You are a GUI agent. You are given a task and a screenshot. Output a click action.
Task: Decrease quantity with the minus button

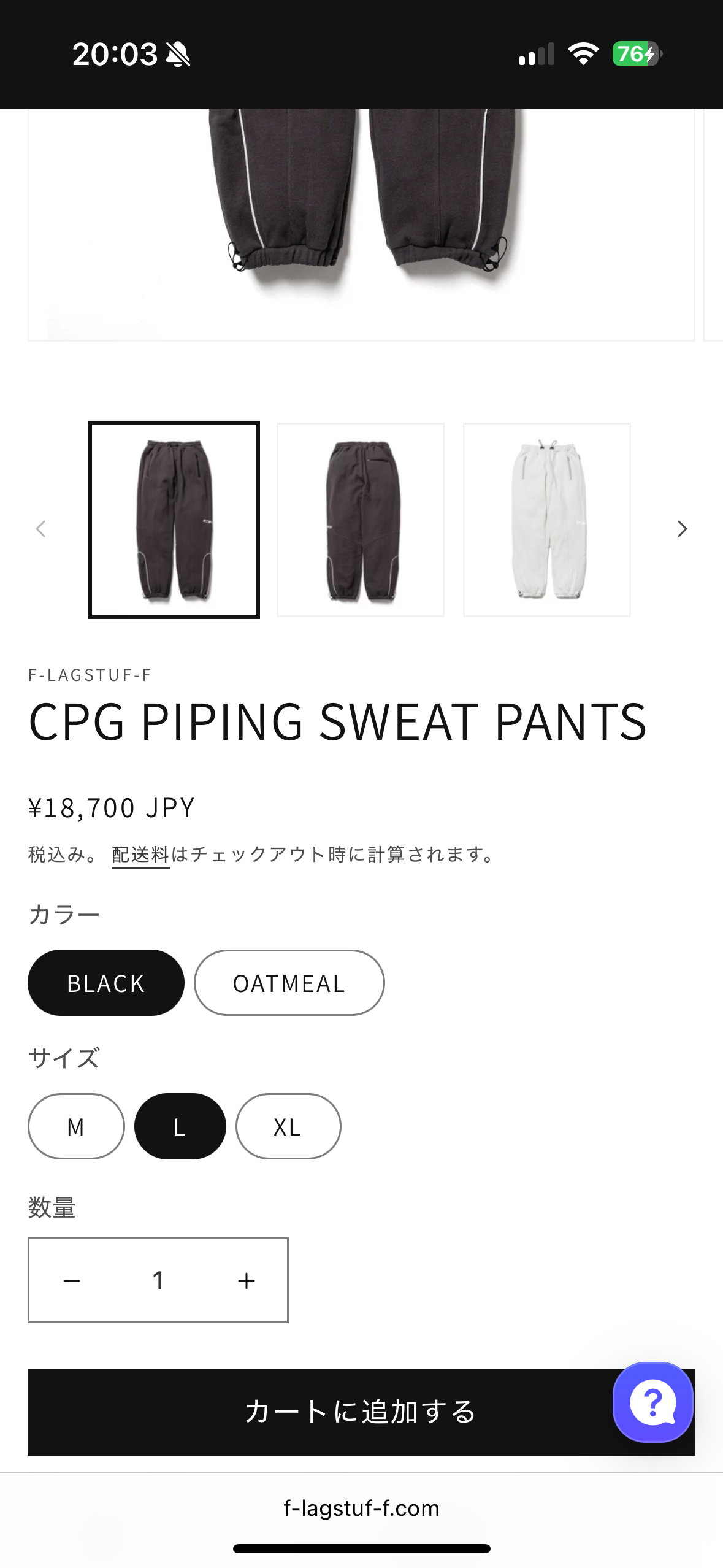[72, 1280]
